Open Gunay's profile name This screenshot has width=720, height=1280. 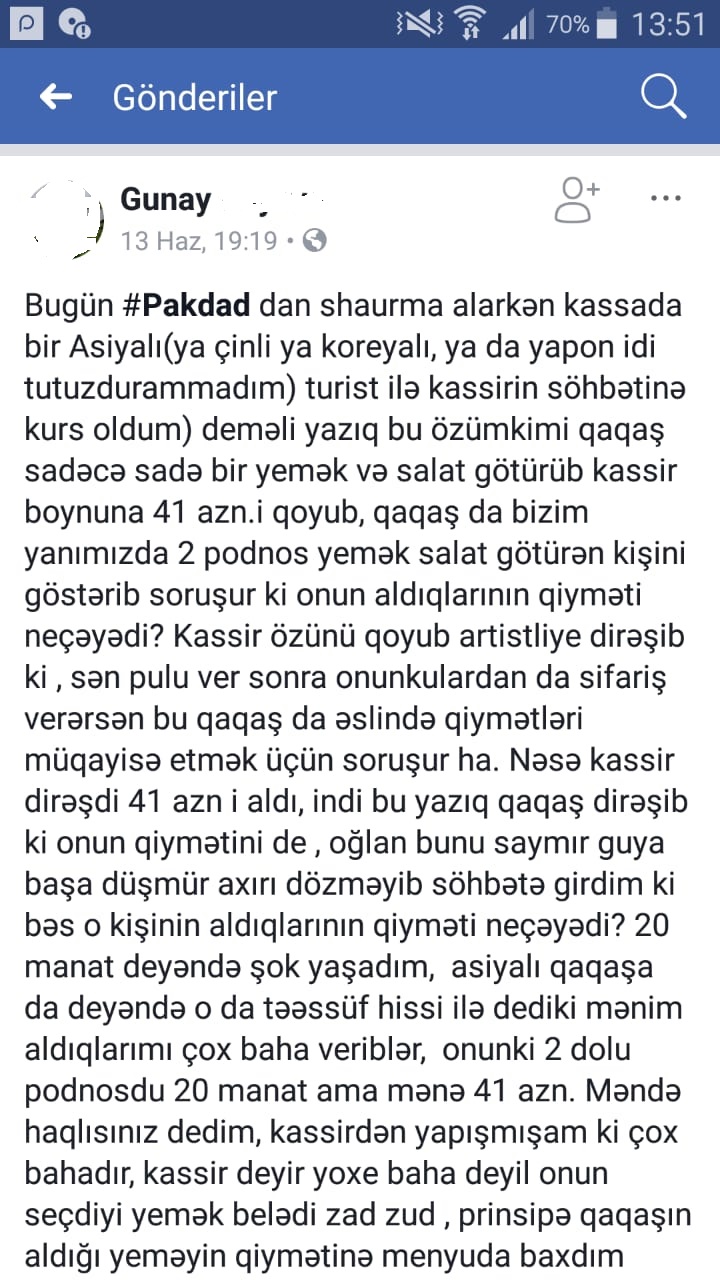(166, 200)
